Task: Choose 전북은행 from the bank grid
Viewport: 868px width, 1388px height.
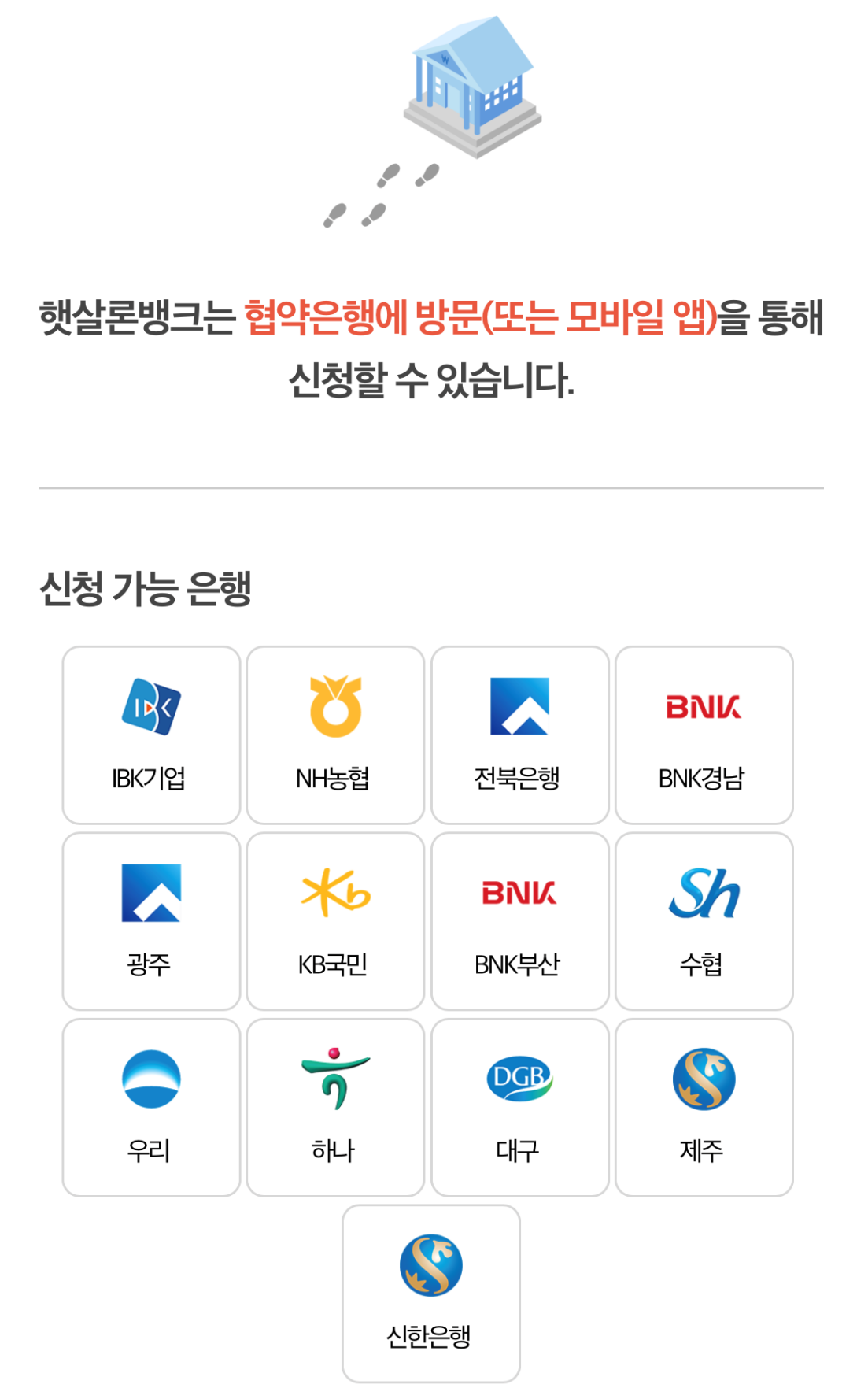Action: click(x=519, y=735)
